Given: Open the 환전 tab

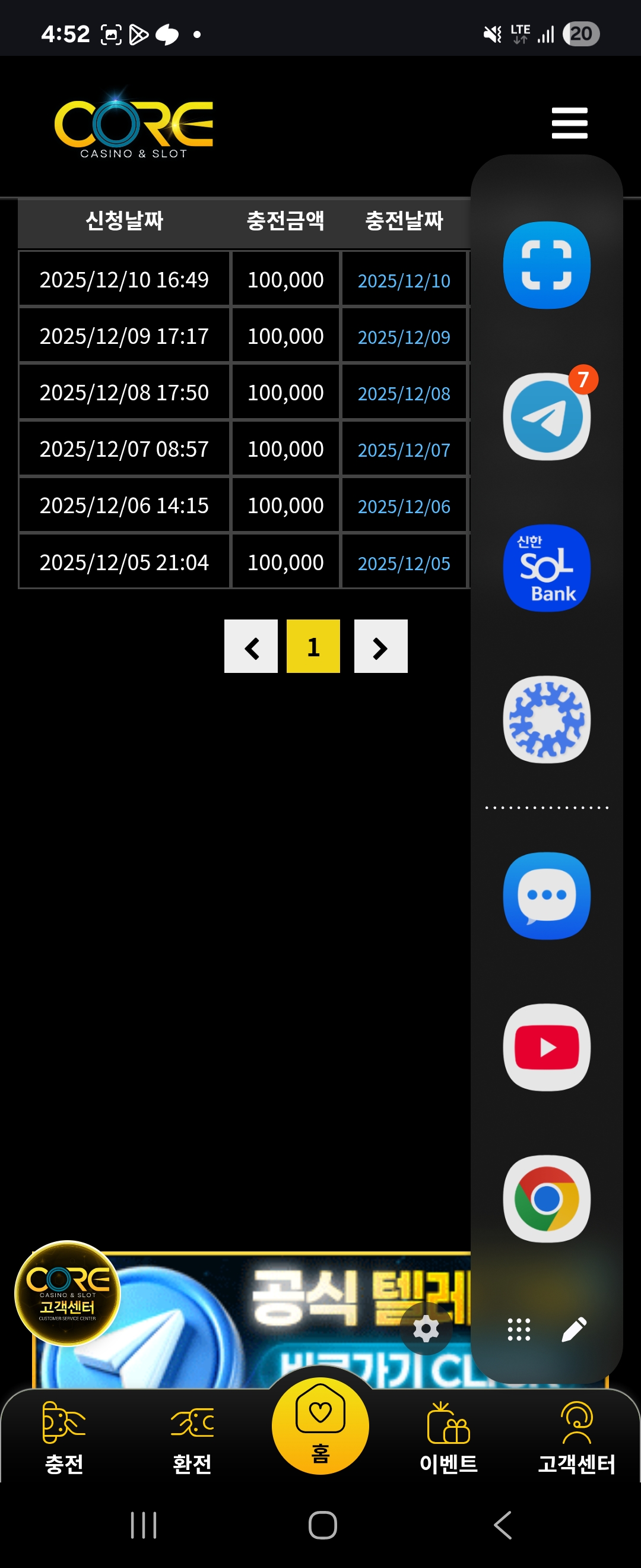Looking at the screenshot, I should [192, 1439].
